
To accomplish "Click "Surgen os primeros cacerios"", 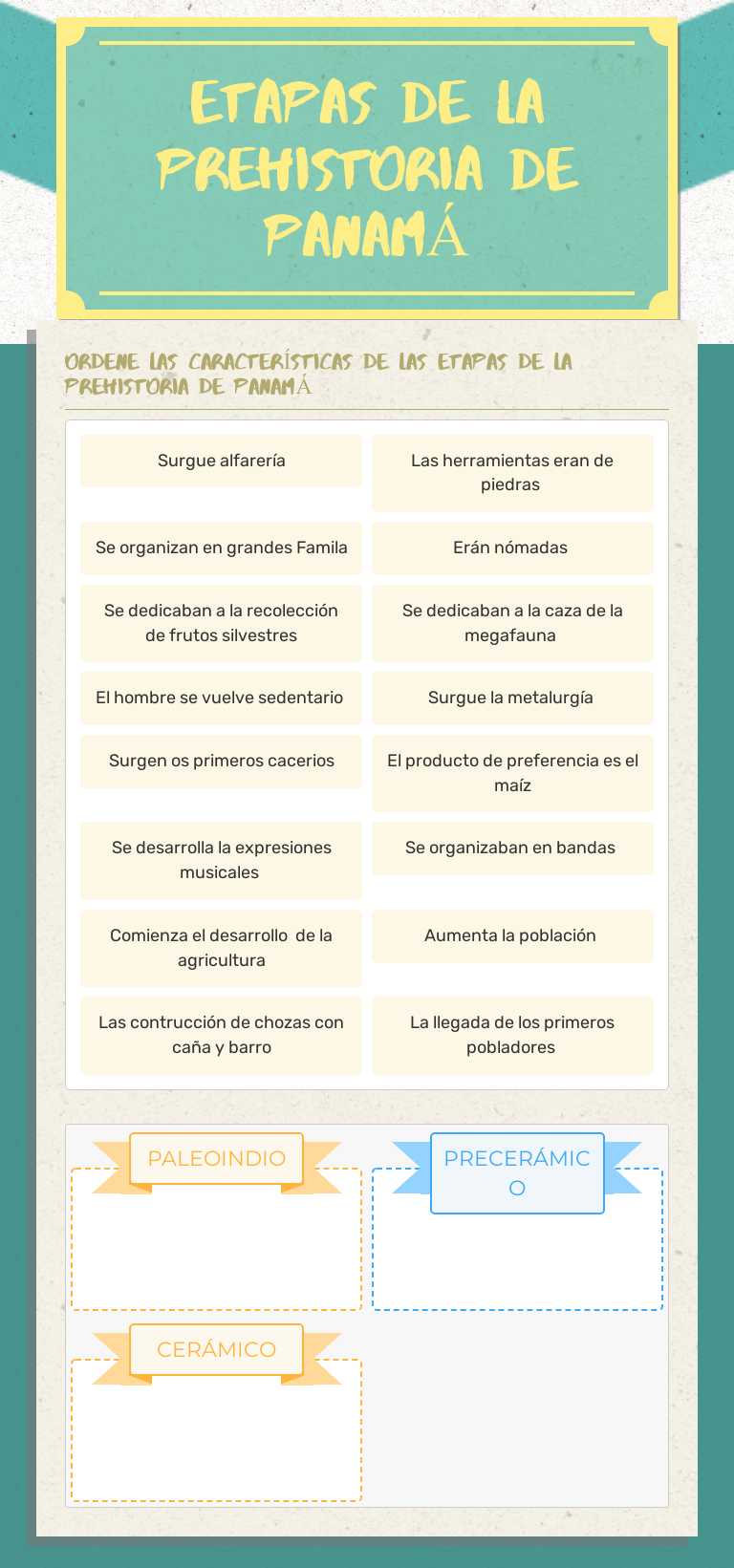I will click(x=221, y=761).
